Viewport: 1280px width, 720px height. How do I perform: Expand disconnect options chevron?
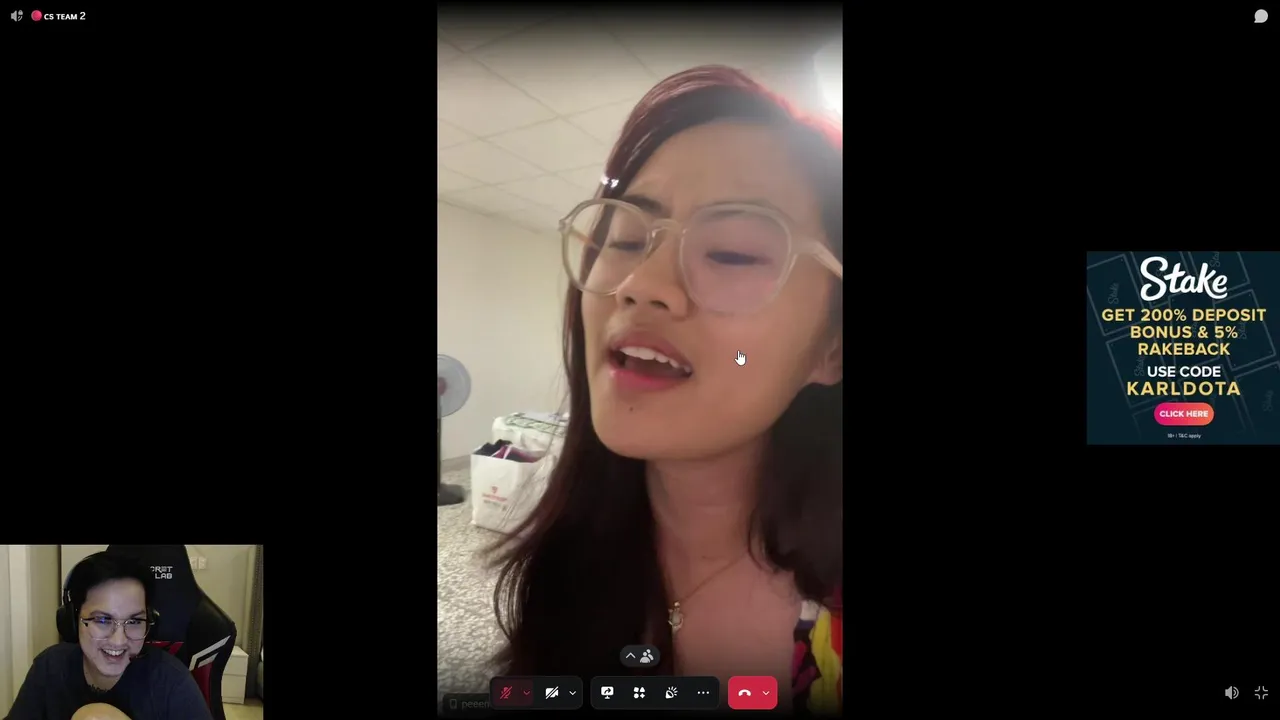pos(766,693)
